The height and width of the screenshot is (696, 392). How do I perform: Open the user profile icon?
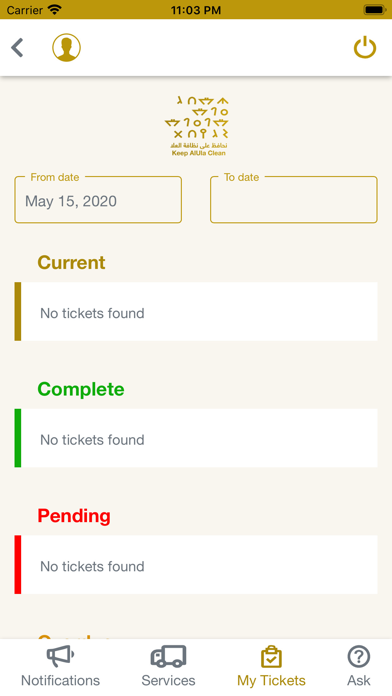click(67, 47)
